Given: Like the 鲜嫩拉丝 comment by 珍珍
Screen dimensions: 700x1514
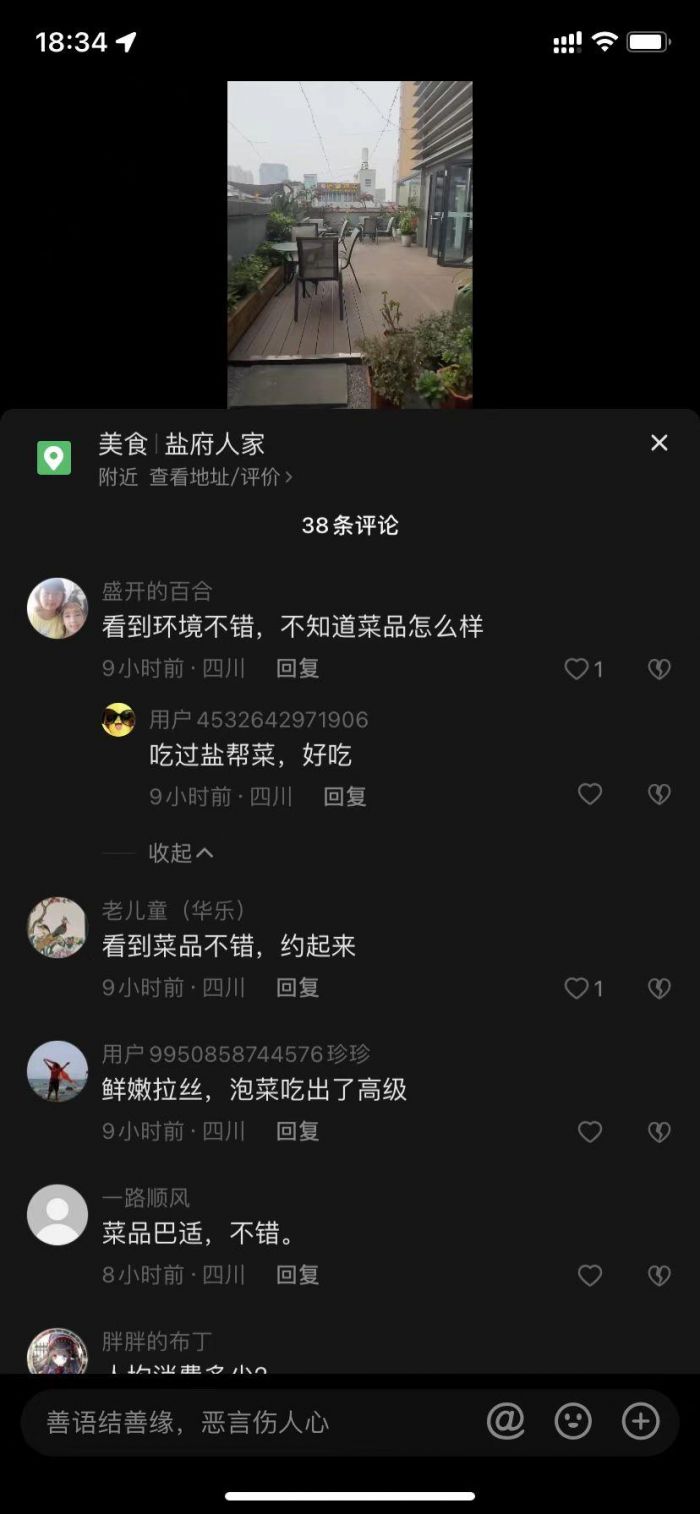Looking at the screenshot, I should [x=590, y=1131].
